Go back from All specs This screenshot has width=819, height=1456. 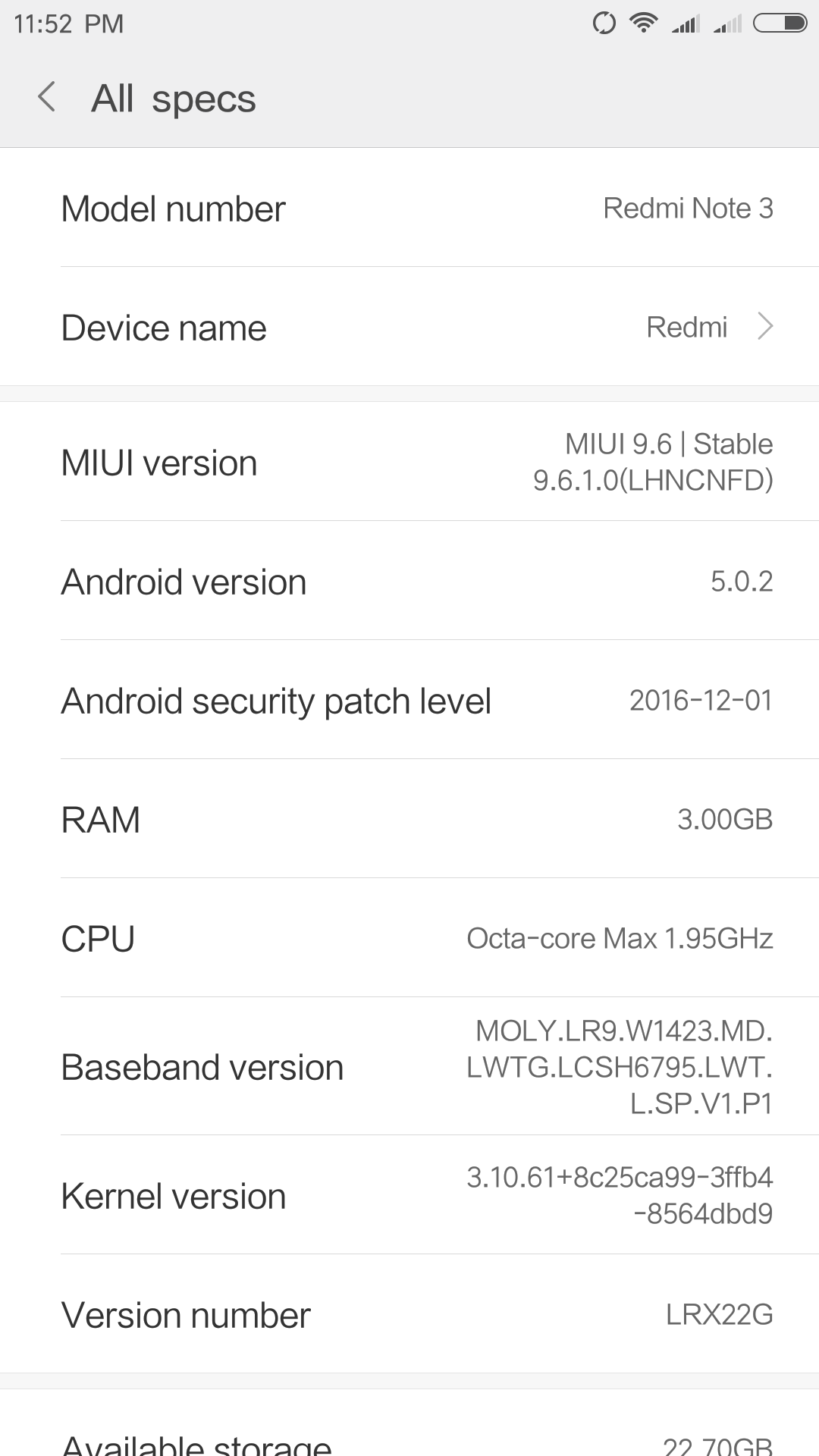click(47, 98)
